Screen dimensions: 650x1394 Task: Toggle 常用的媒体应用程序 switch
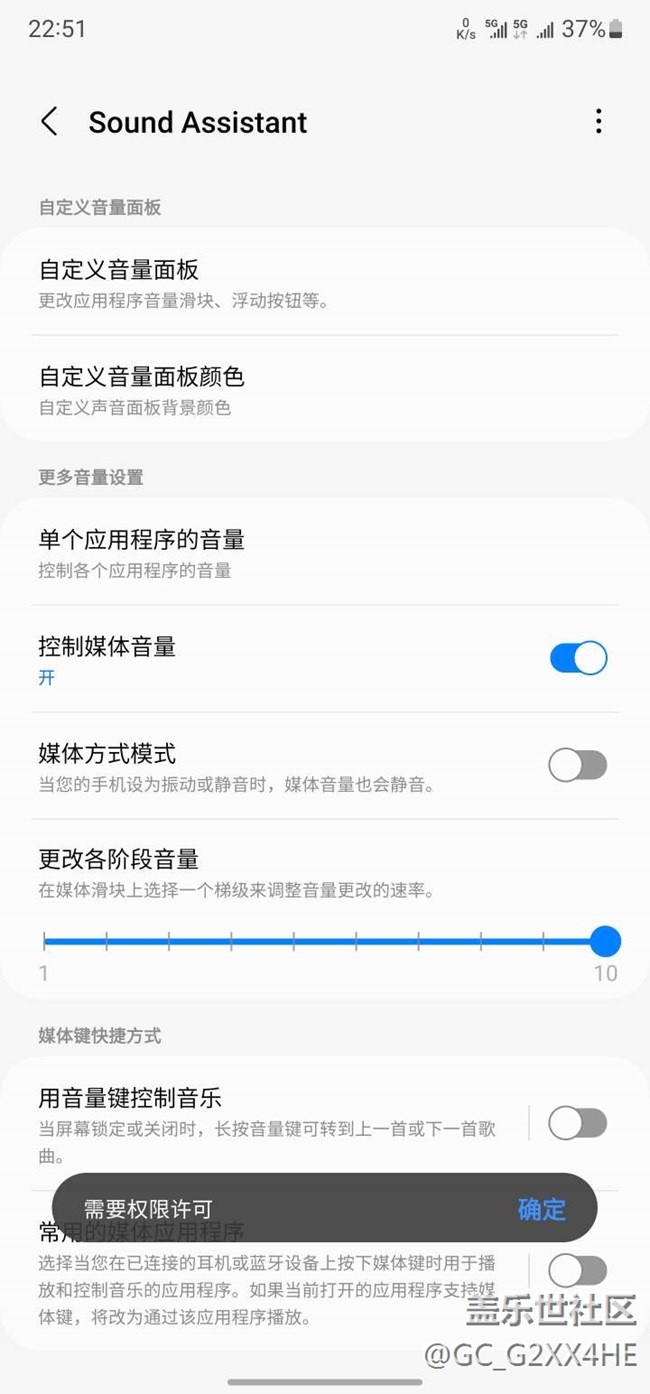click(578, 1271)
